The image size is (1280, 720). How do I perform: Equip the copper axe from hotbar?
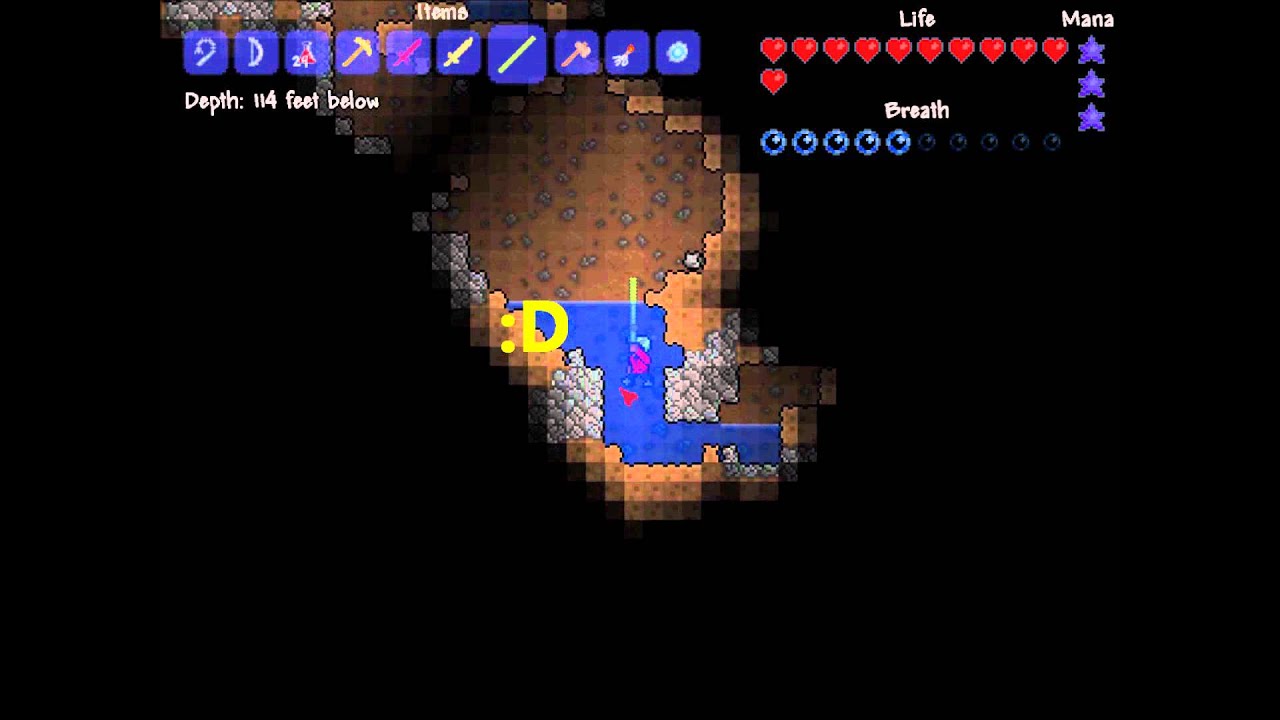576,53
